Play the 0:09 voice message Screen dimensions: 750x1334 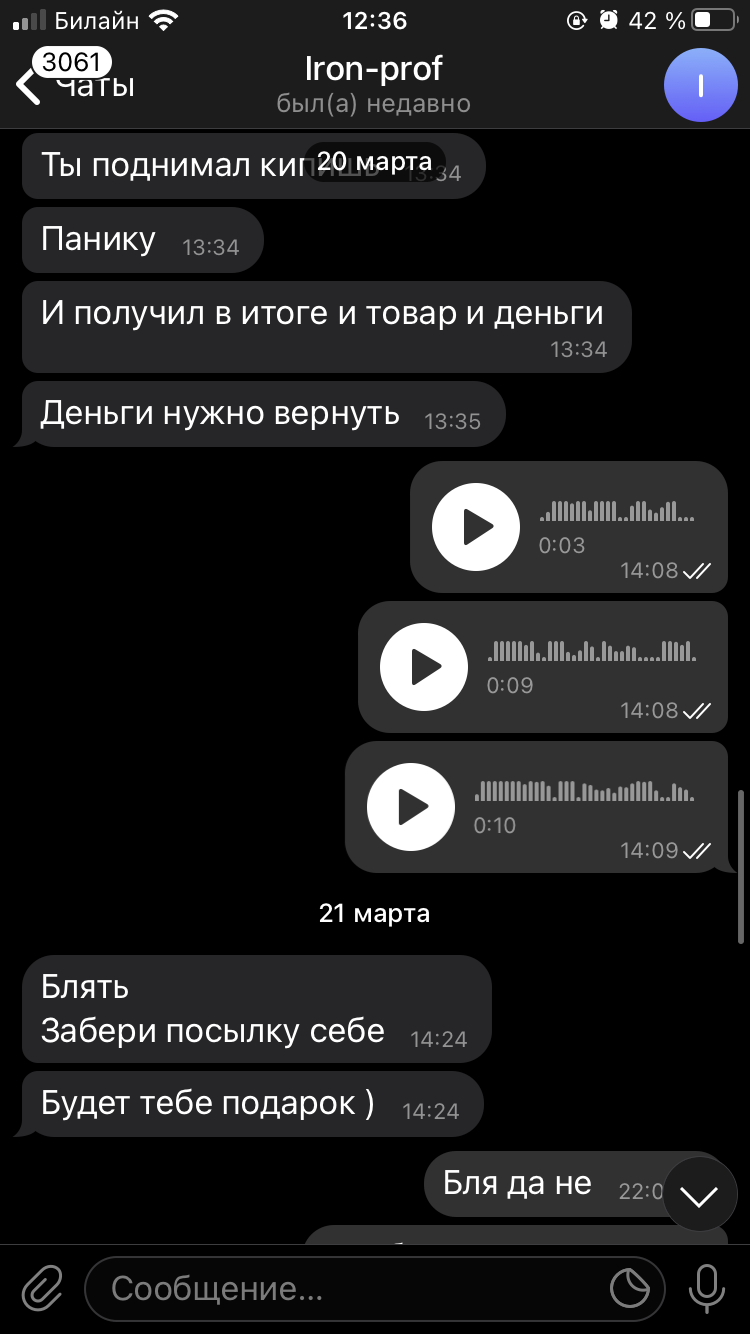coord(424,667)
